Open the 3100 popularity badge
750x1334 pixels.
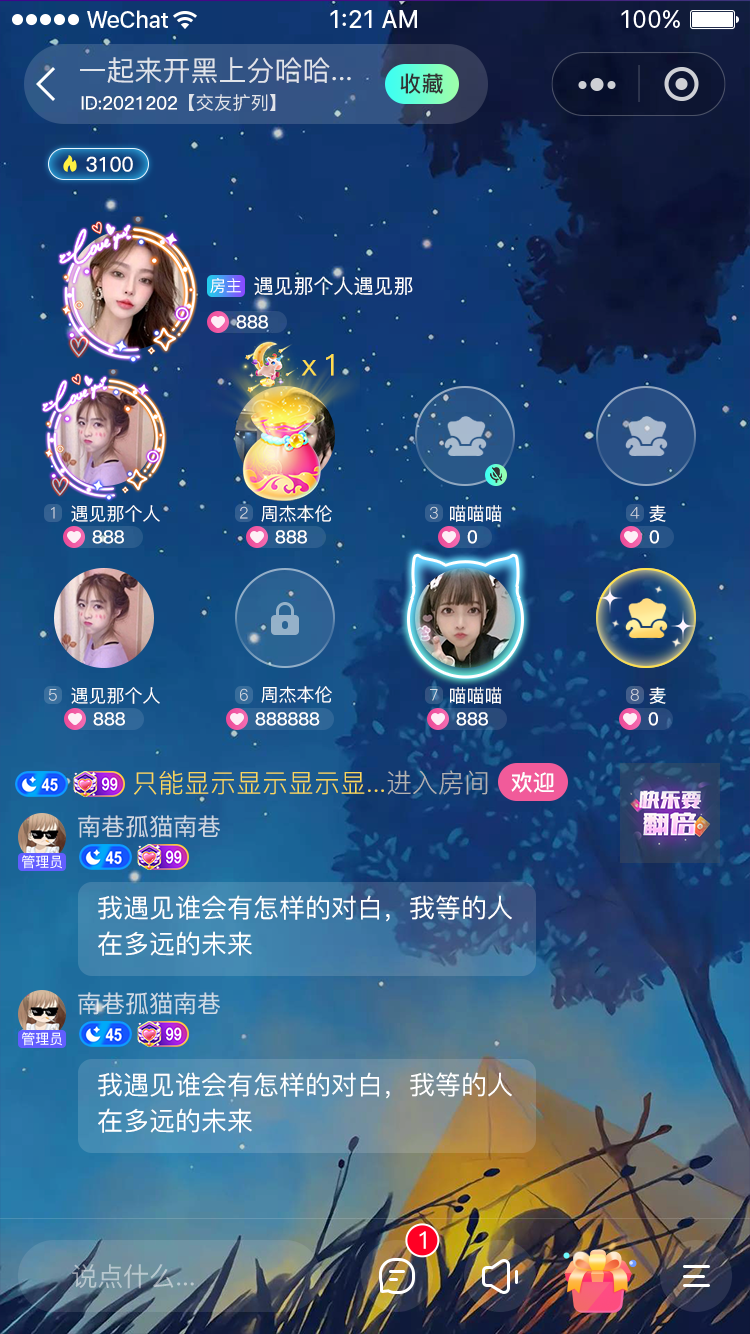(98, 165)
